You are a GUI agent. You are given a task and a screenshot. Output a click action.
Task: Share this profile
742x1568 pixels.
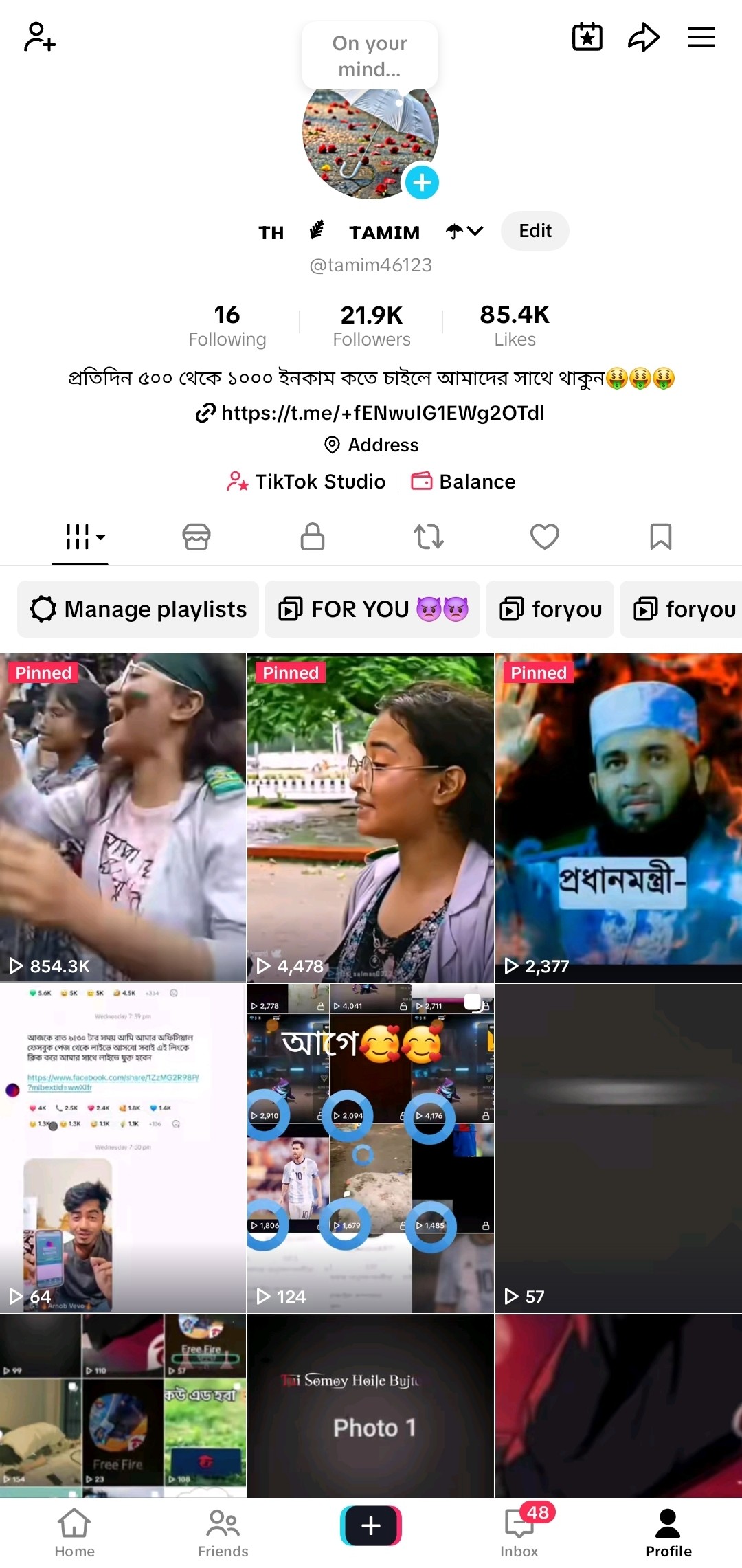point(644,37)
